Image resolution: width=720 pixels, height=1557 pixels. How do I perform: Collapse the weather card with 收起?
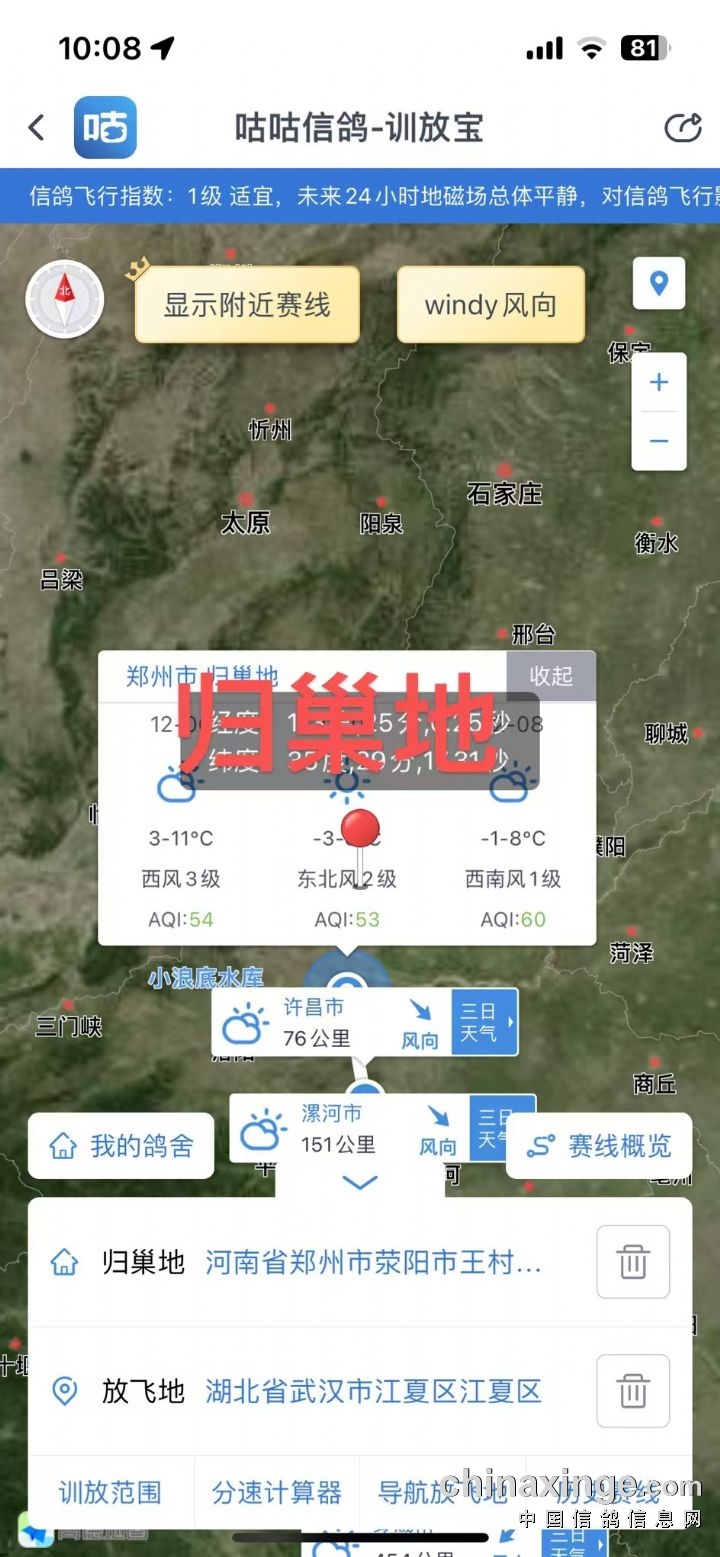(x=551, y=675)
